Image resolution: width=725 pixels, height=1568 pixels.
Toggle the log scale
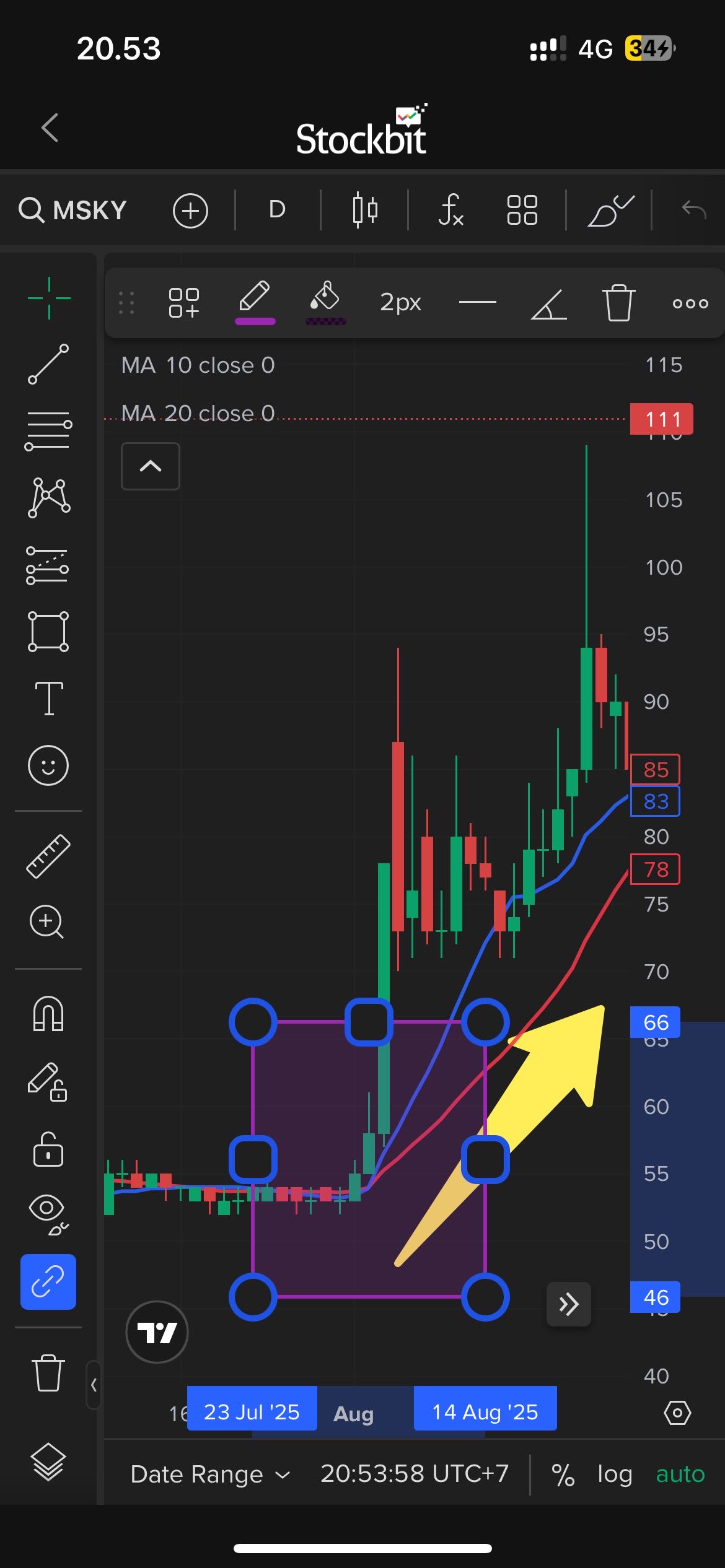[x=614, y=1474]
